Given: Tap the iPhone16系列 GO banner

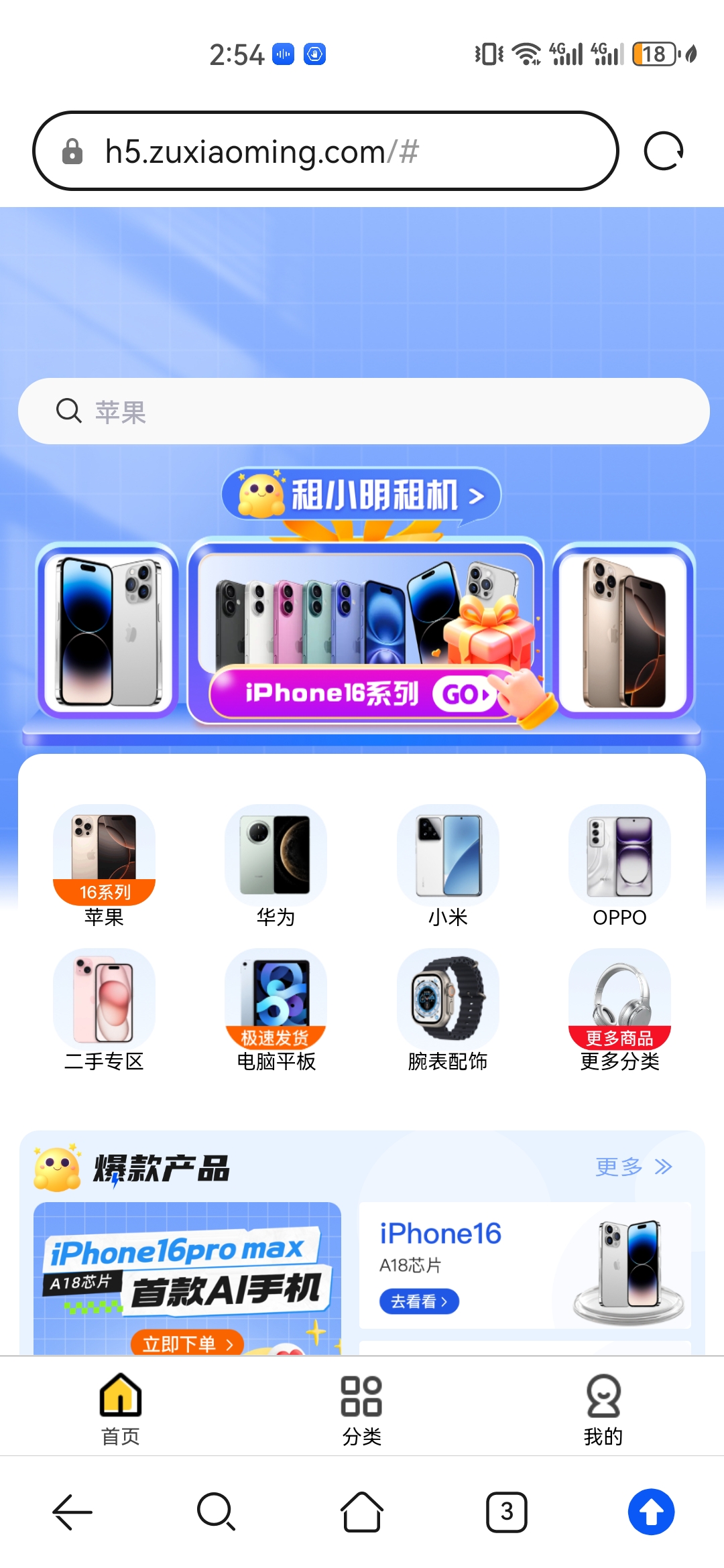Looking at the screenshot, I should pyautogui.click(x=365, y=693).
